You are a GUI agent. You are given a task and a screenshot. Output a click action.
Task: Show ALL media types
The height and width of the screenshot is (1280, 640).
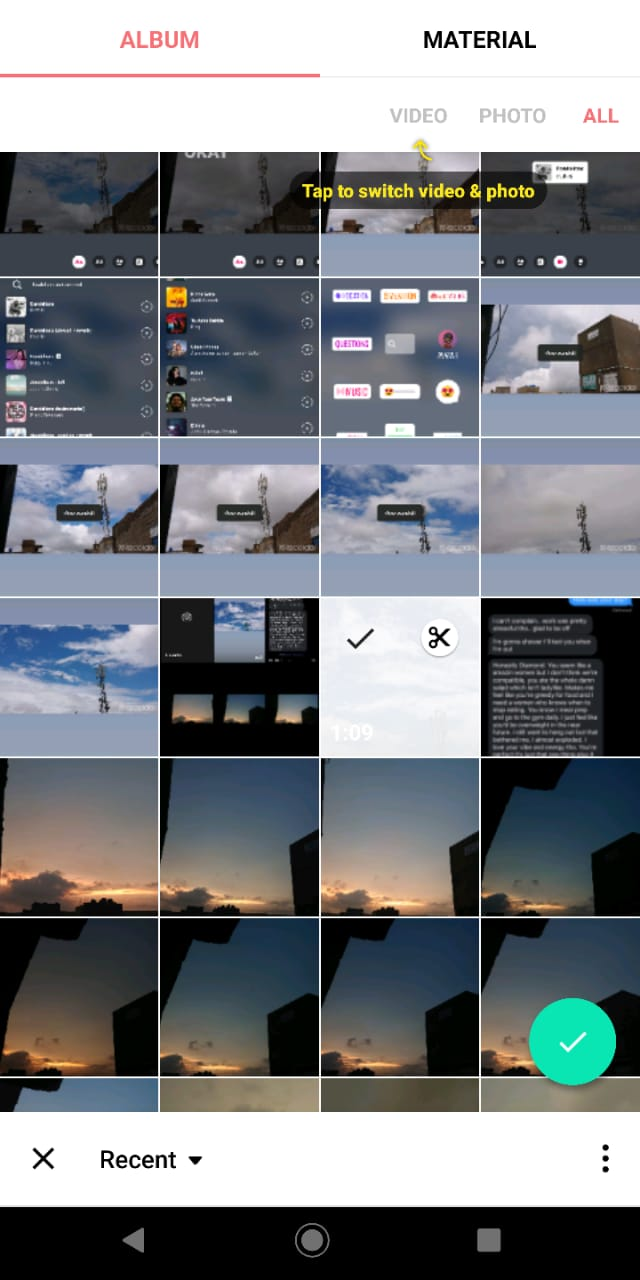pos(600,116)
